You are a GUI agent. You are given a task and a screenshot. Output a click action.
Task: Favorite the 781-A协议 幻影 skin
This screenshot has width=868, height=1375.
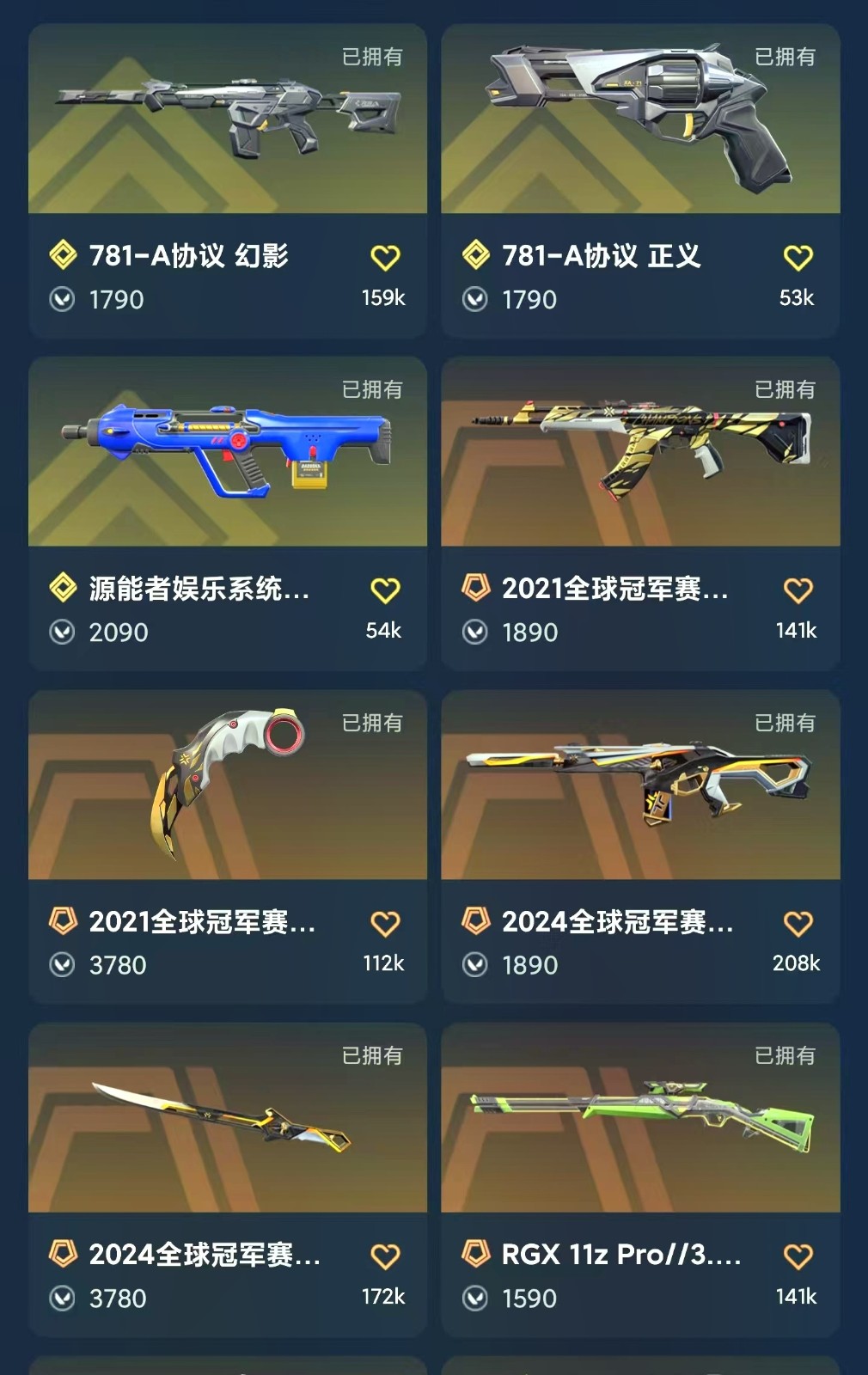(385, 258)
